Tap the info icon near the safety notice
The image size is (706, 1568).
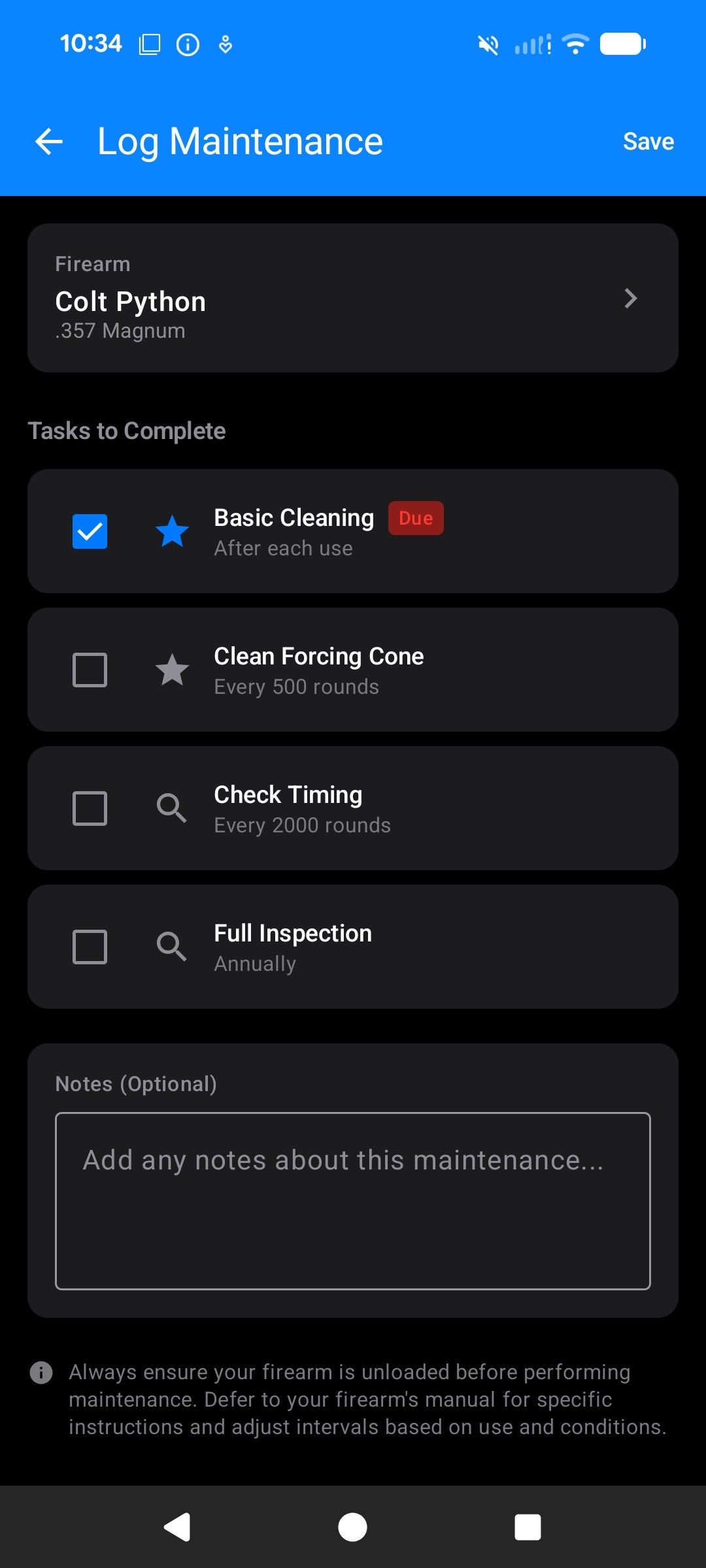coord(41,1373)
